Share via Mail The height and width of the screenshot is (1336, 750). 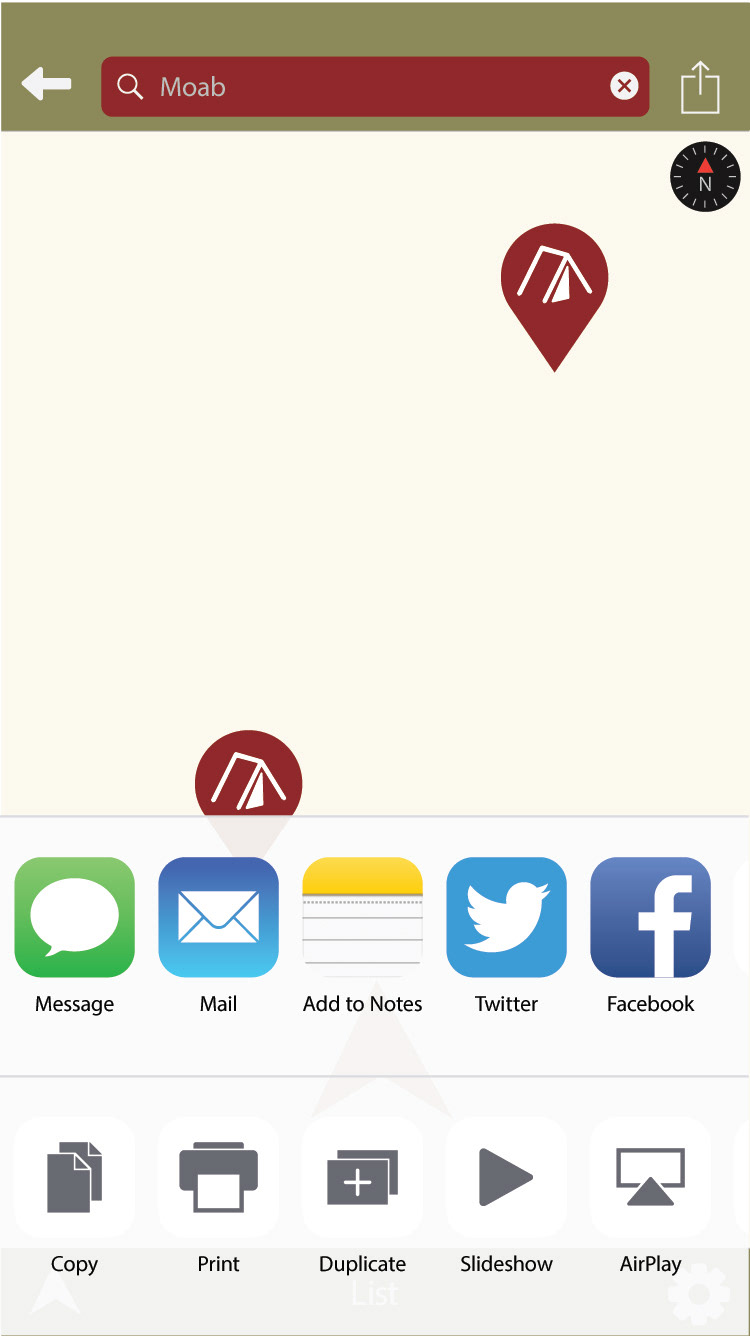tap(218, 917)
